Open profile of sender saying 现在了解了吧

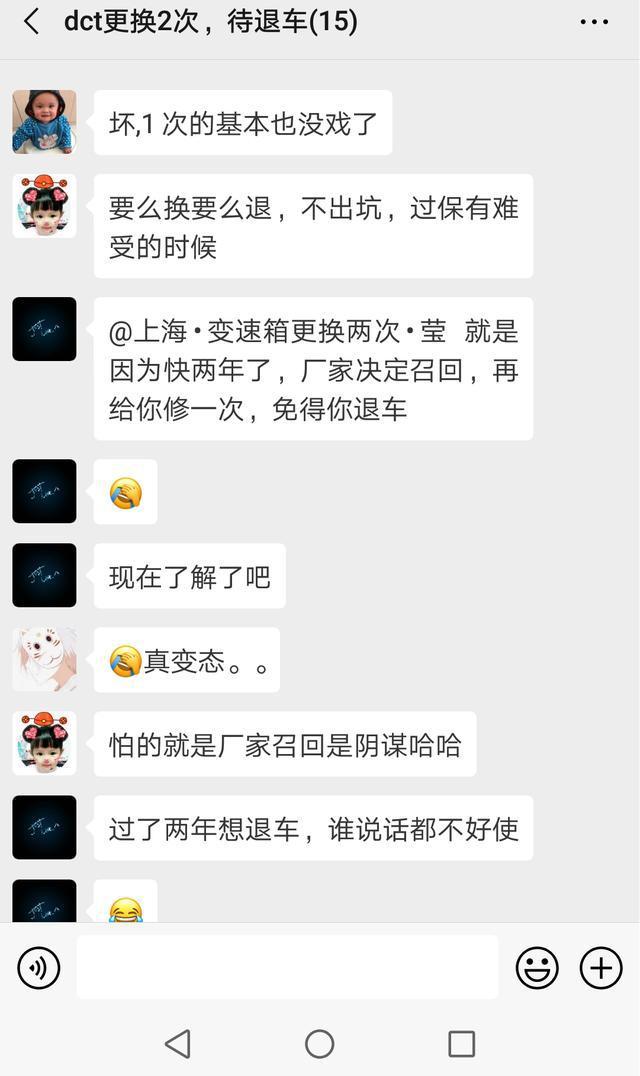point(44,575)
